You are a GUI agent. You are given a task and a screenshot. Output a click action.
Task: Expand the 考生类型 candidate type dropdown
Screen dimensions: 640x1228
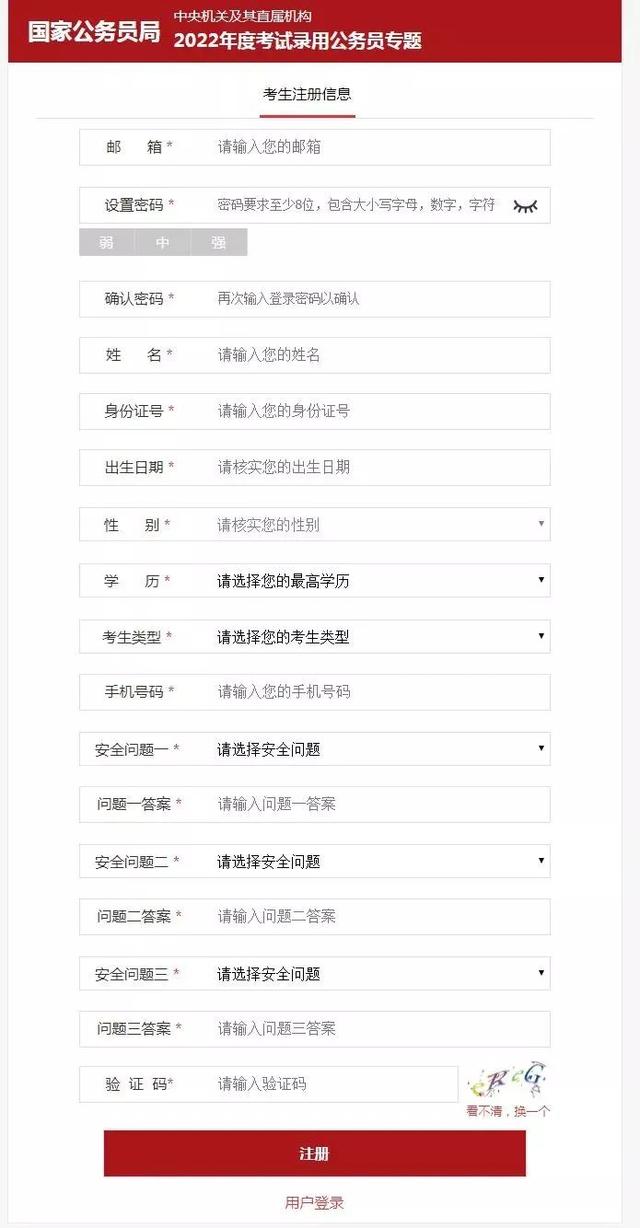coord(314,637)
